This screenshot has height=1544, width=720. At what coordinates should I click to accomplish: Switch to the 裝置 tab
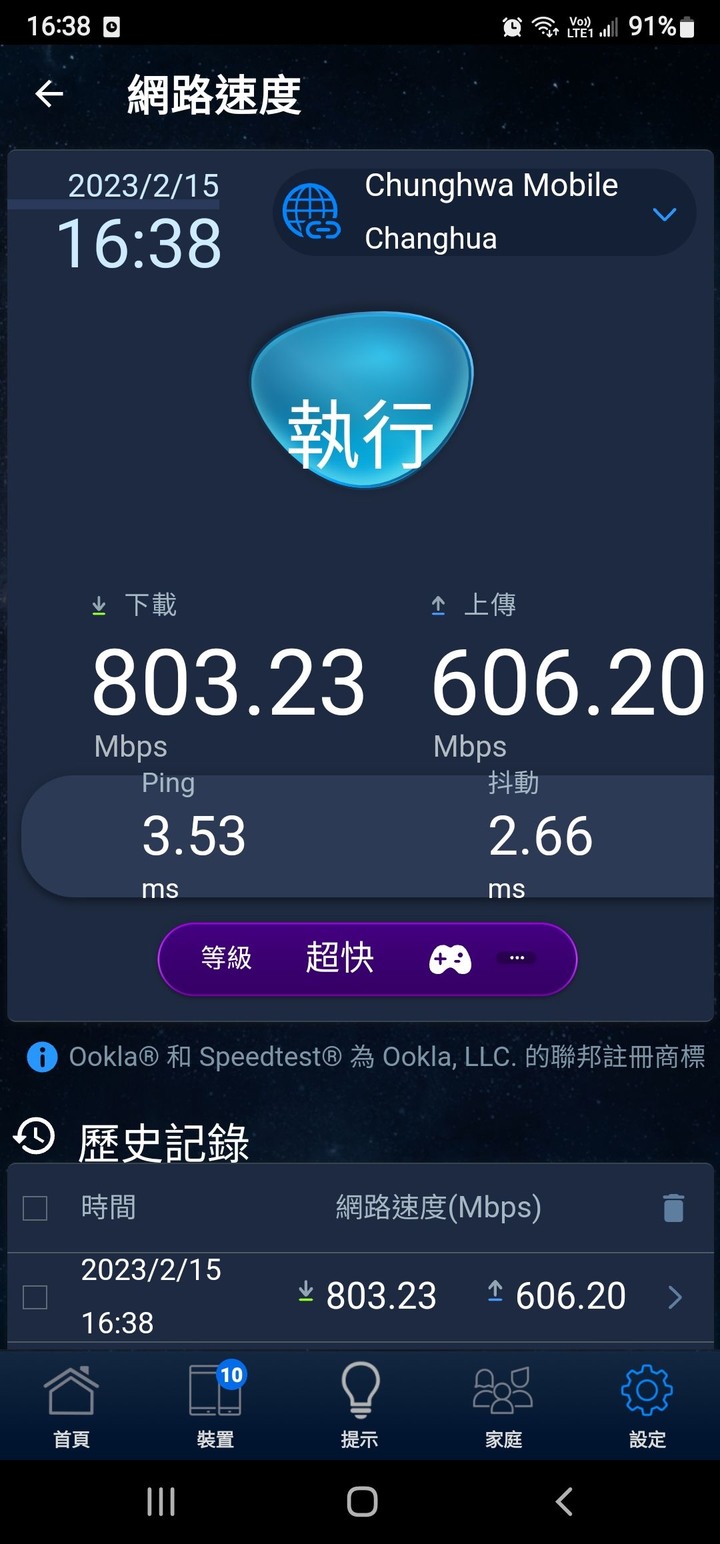pyautogui.click(x=215, y=1406)
